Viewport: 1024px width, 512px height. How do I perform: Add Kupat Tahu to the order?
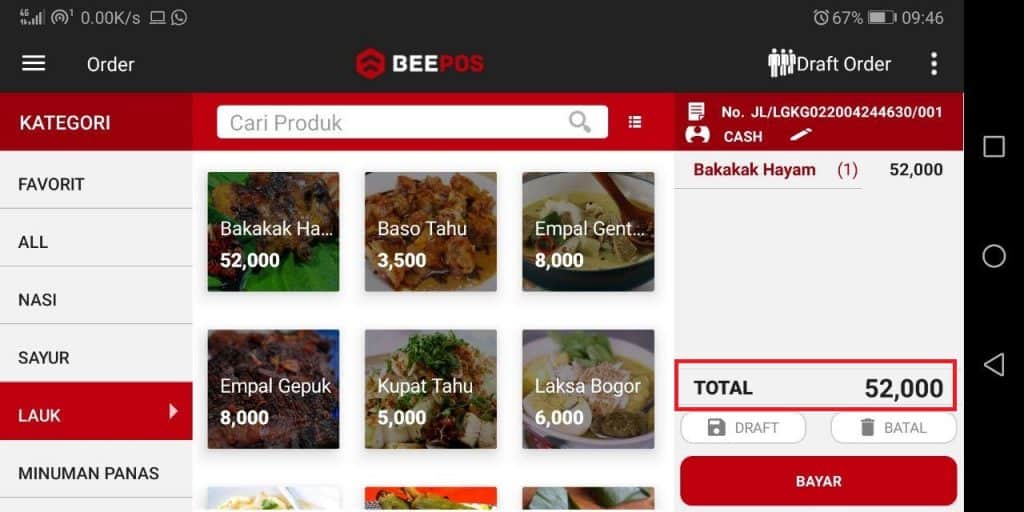(430, 389)
